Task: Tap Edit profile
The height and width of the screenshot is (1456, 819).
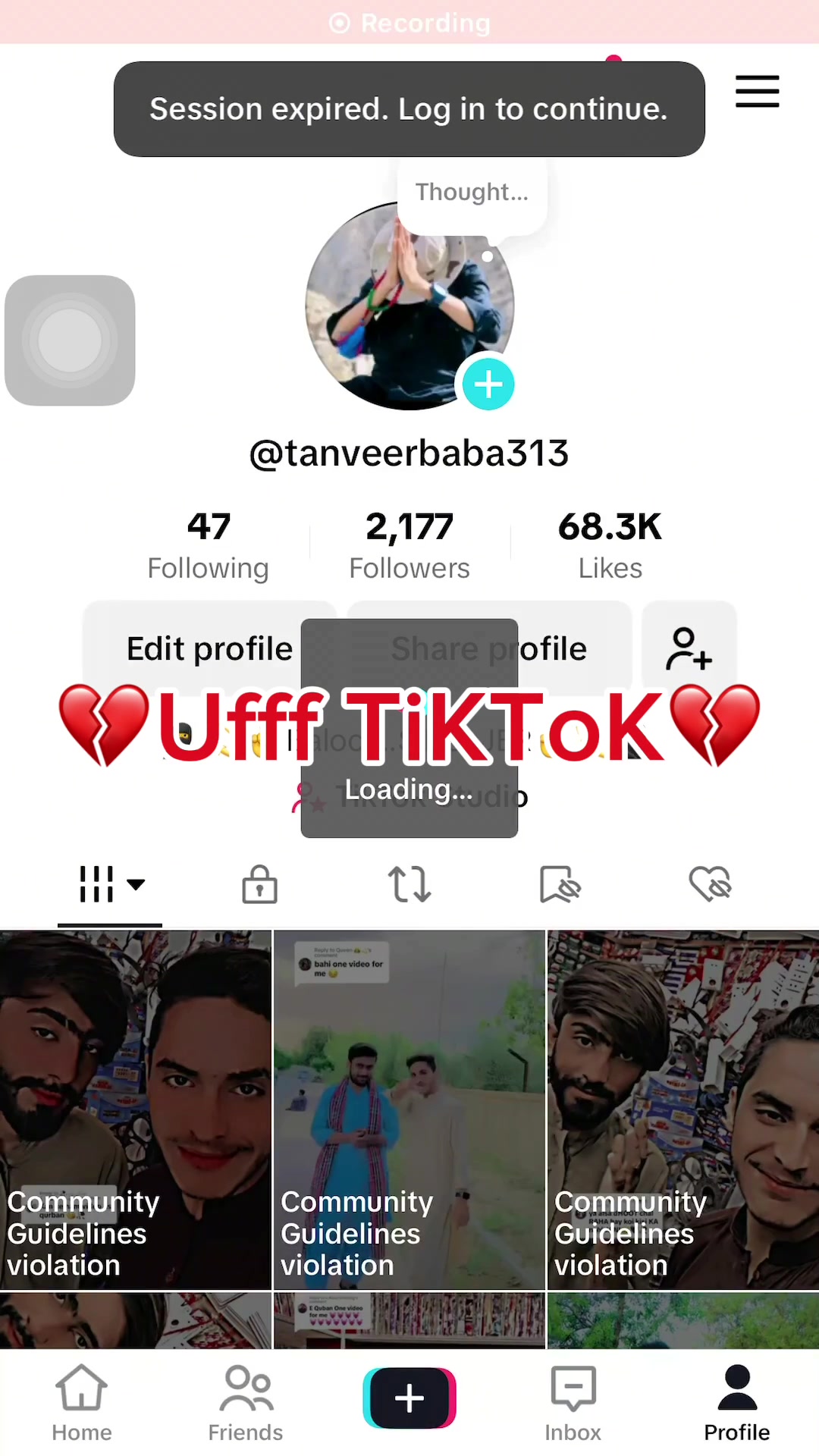Action: pos(209,648)
